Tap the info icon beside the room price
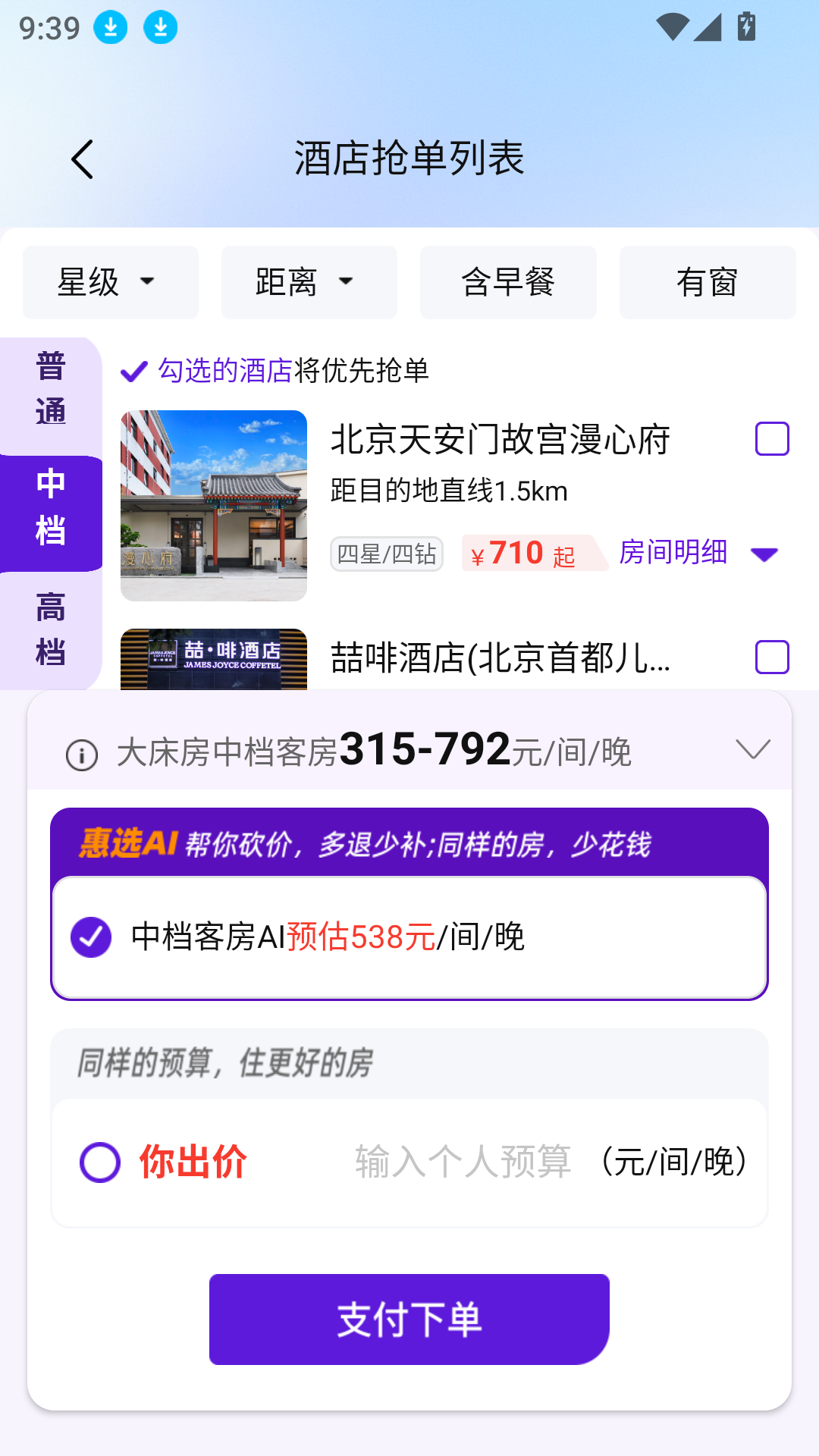 click(83, 753)
